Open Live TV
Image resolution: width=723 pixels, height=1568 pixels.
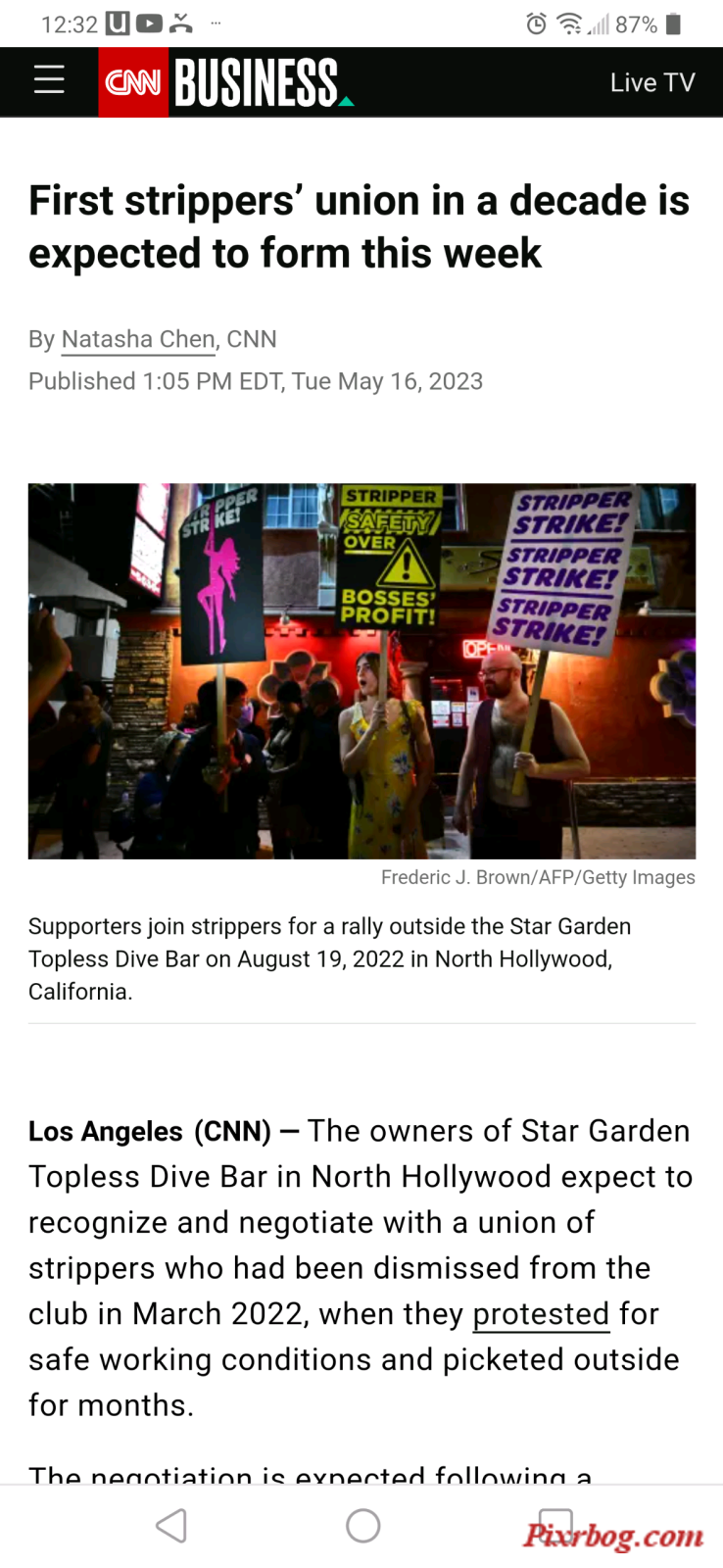click(x=652, y=82)
